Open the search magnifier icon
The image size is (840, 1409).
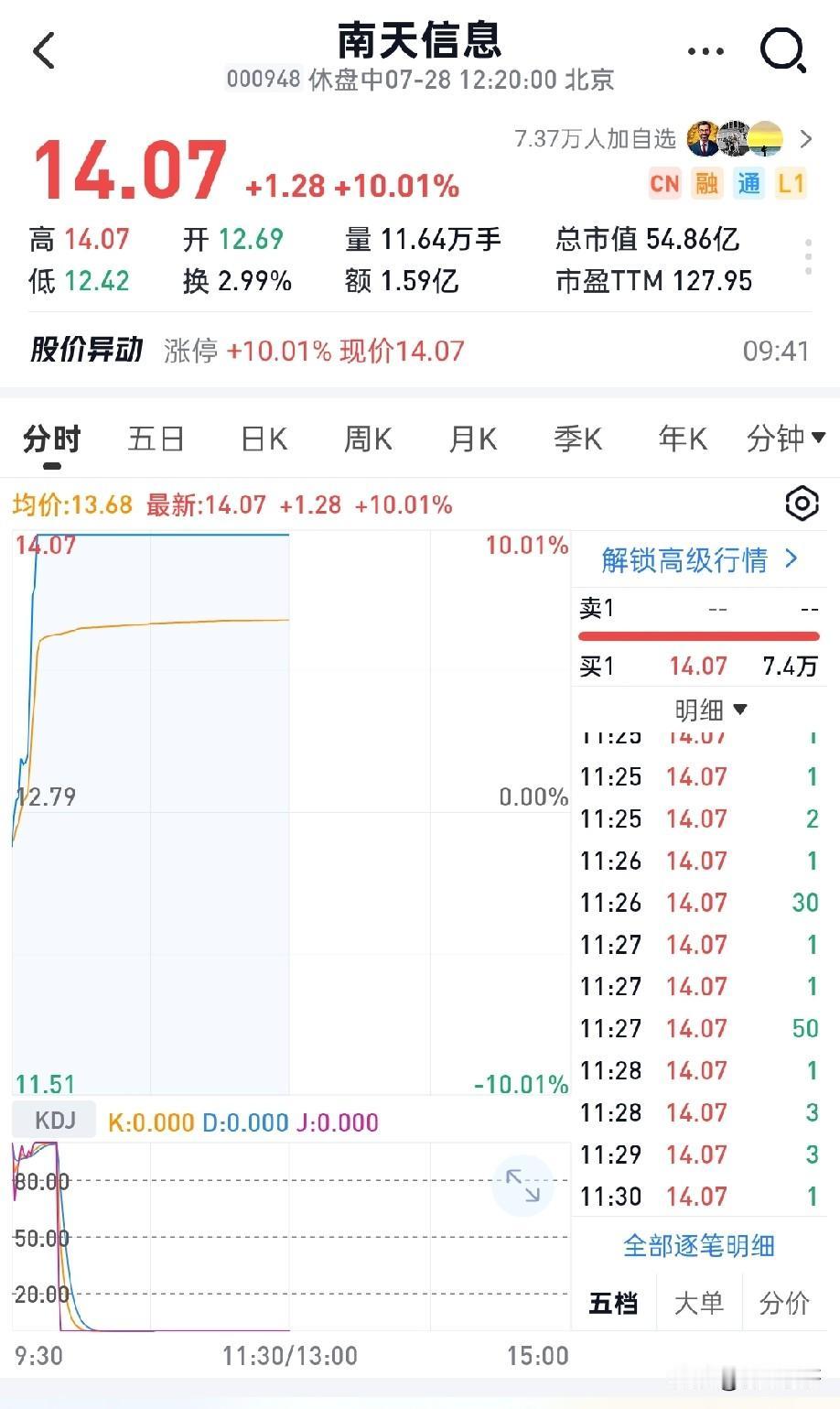(x=783, y=50)
